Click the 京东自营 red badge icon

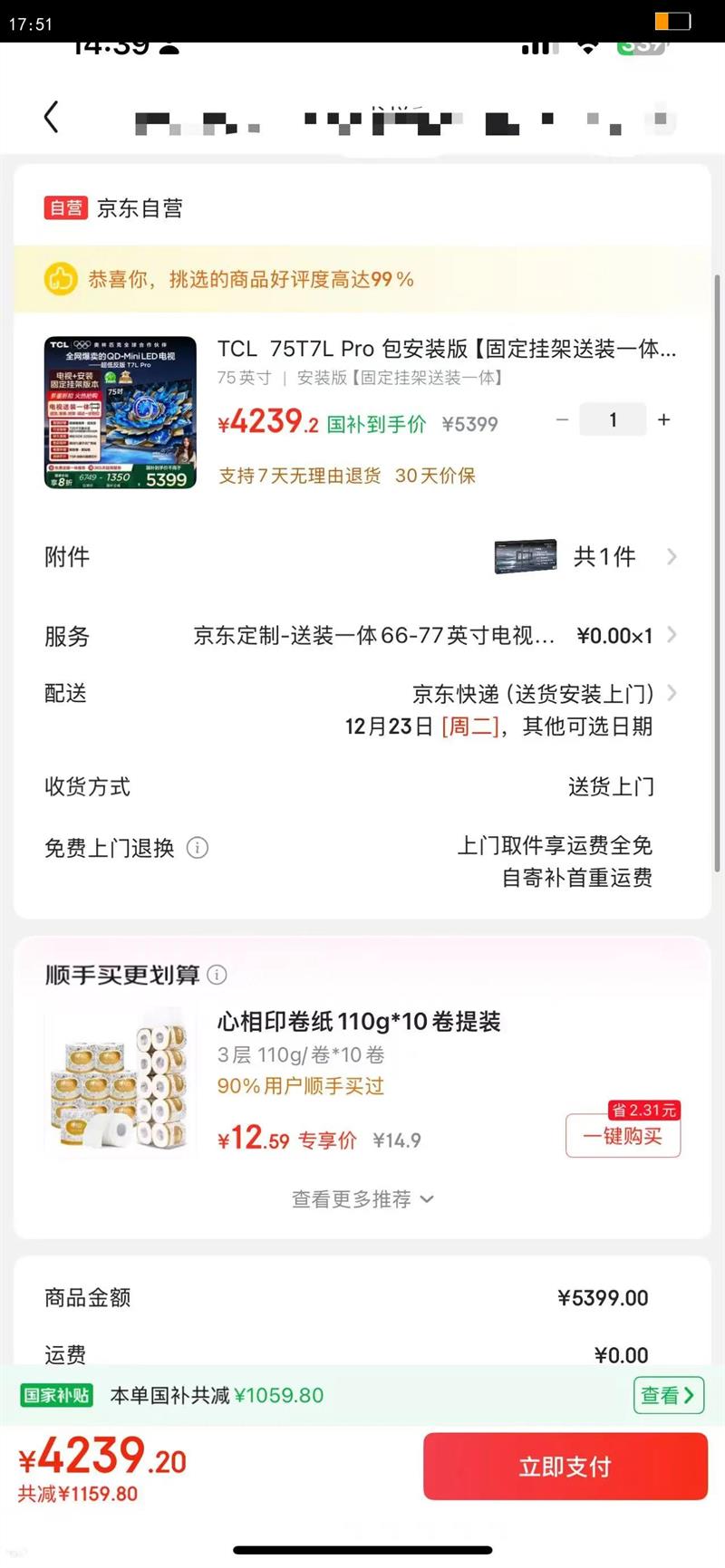(65, 208)
